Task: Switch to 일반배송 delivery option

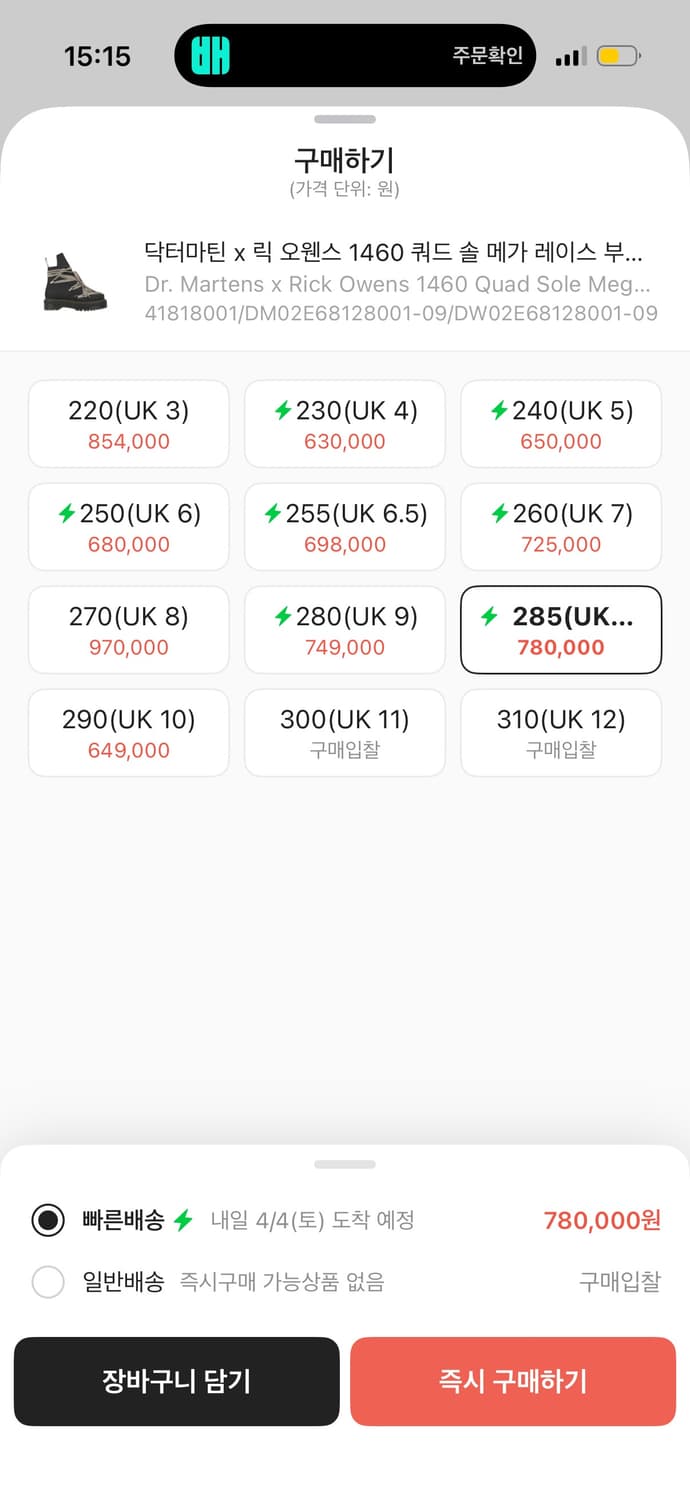Action: tap(48, 1282)
